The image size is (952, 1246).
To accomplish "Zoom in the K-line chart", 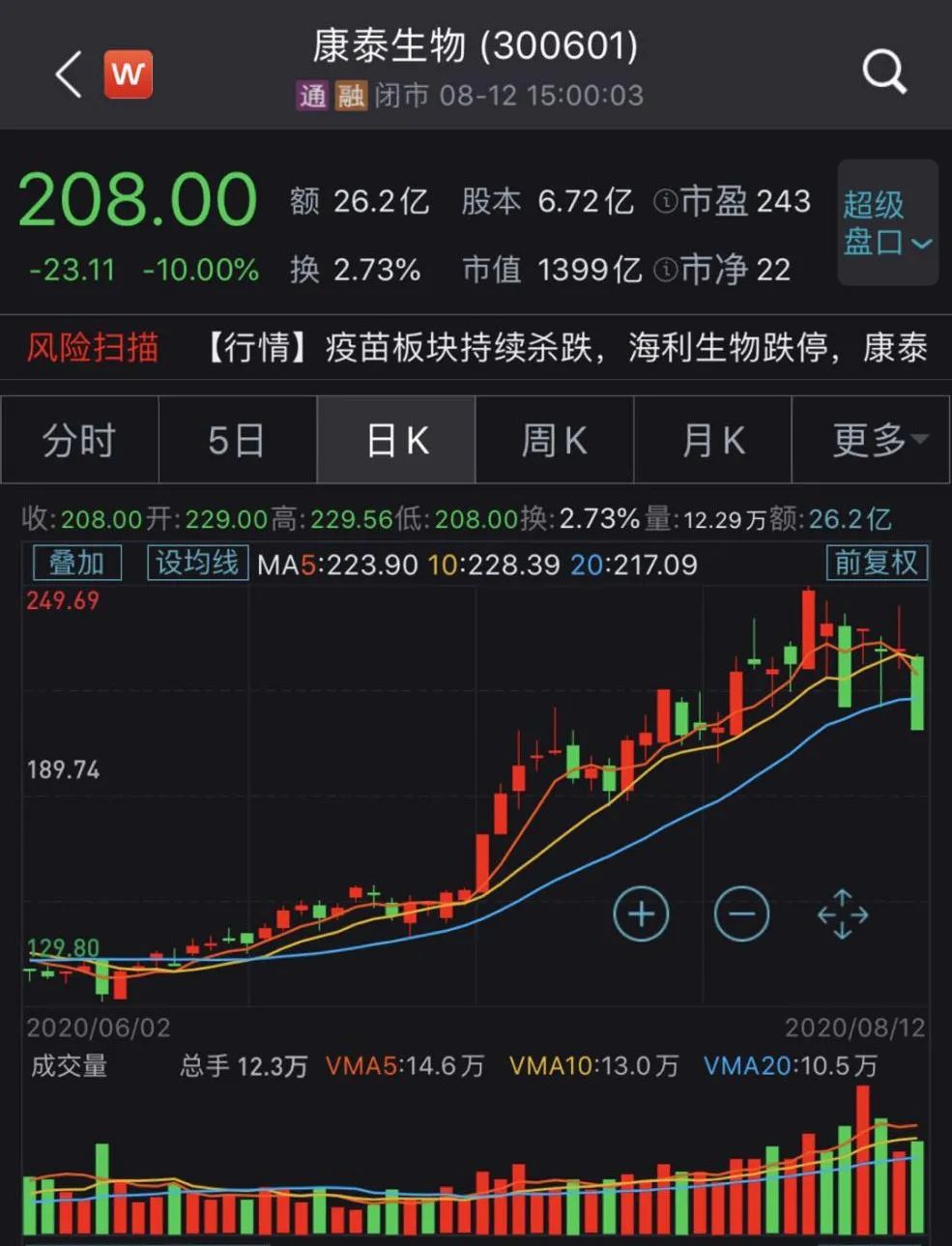I will click(x=641, y=913).
